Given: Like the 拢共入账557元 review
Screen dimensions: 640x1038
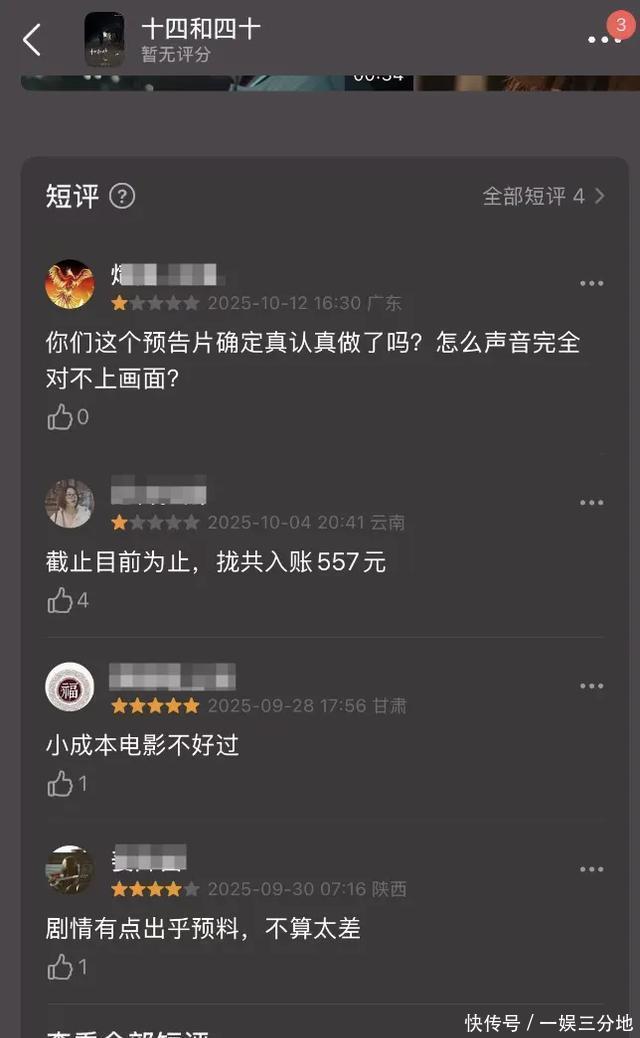Looking at the screenshot, I should 61,600.
